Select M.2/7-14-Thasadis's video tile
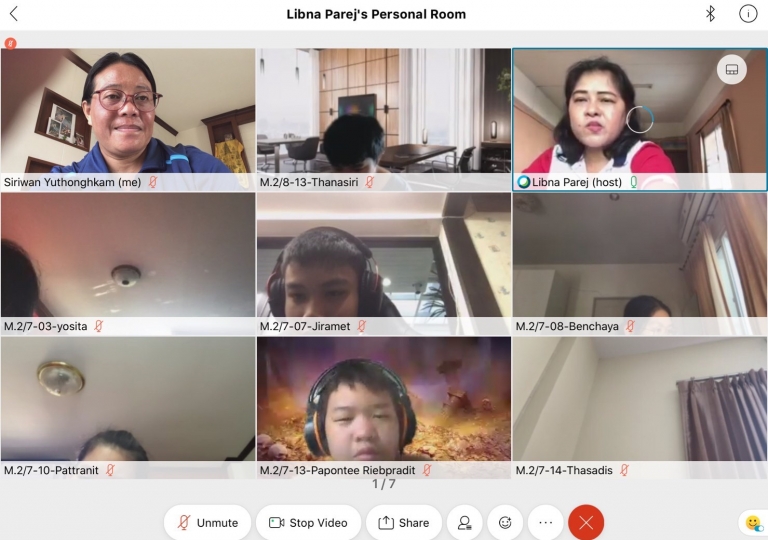 (640, 403)
